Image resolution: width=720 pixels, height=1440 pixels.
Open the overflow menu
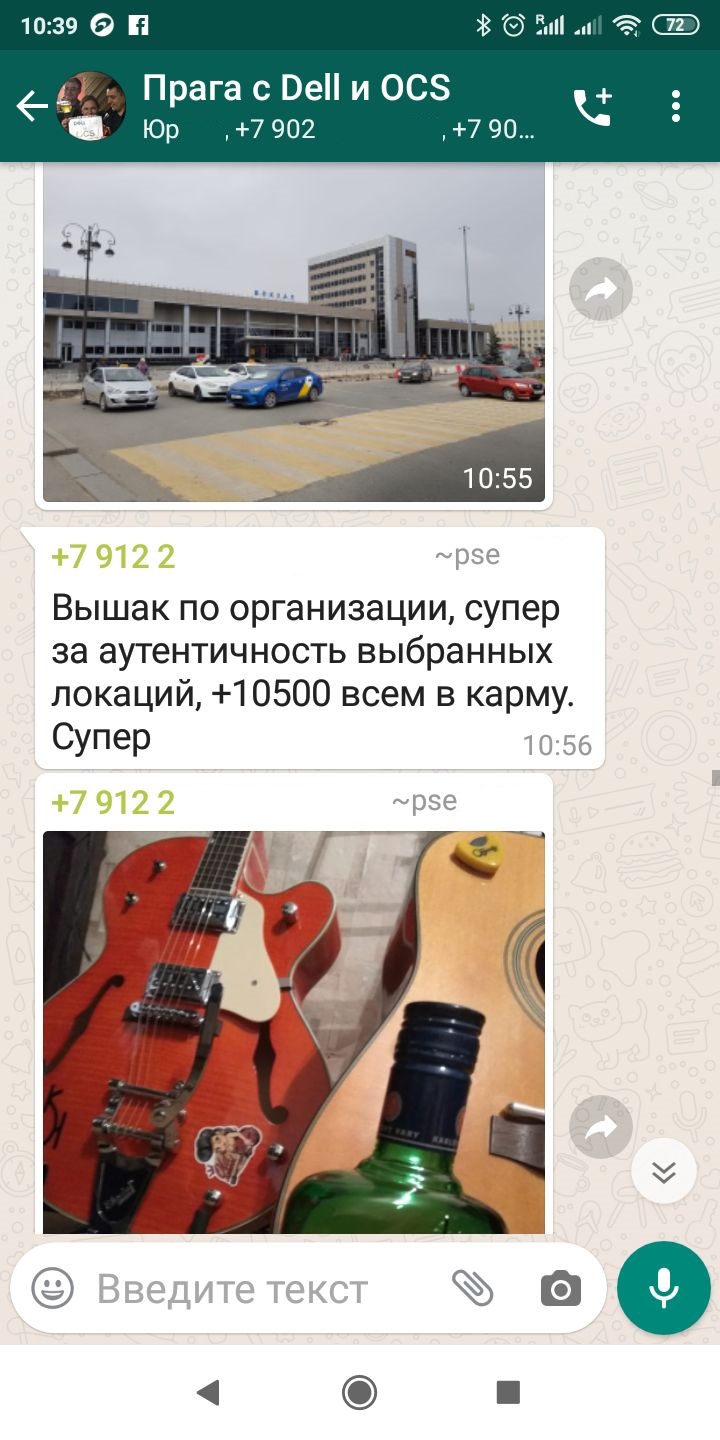676,107
